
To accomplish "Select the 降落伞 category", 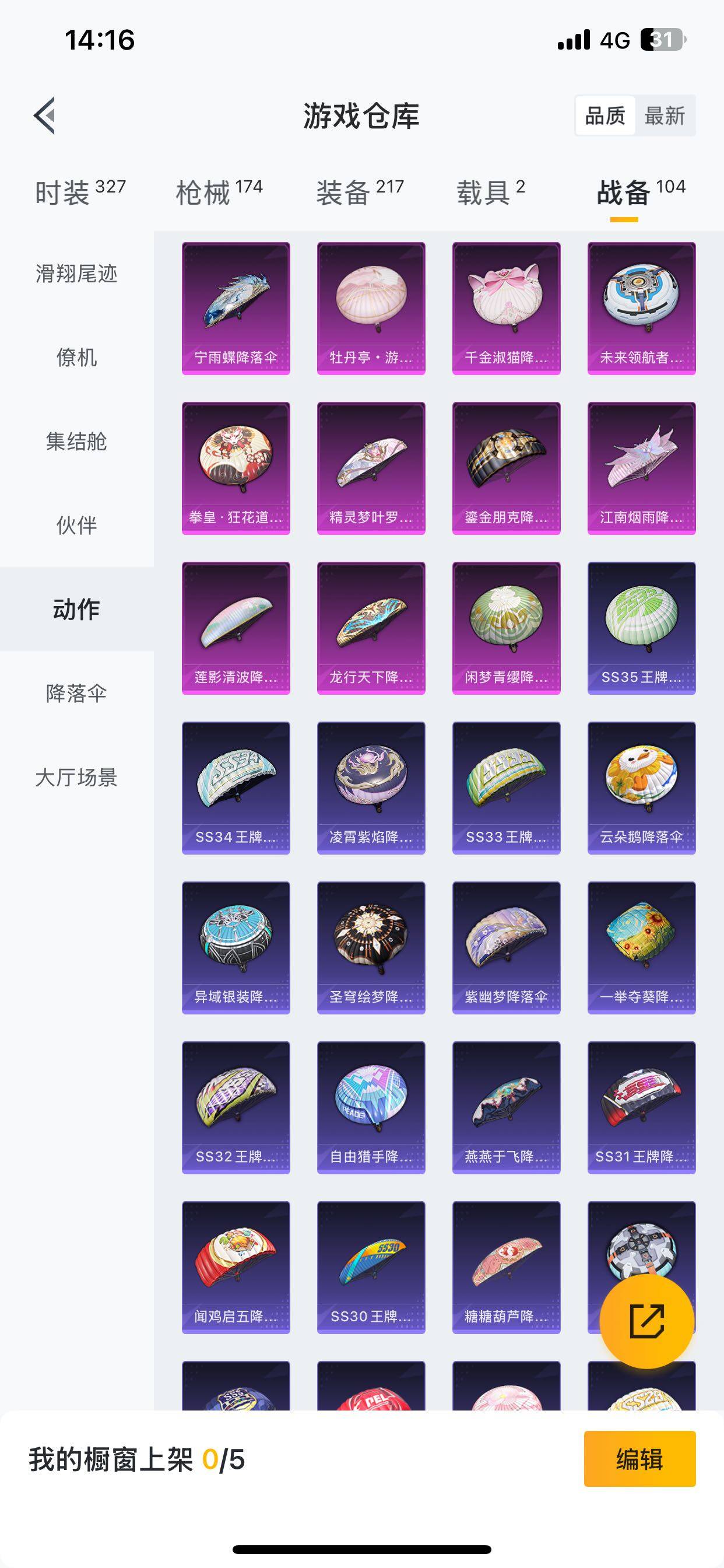I will pos(77,694).
